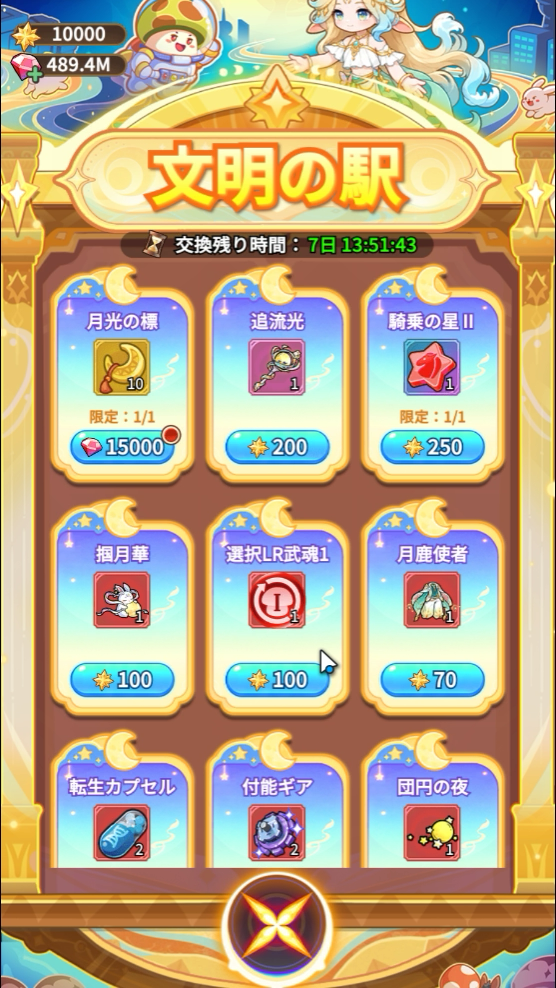Image resolution: width=556 pixels, height=988 pixels.
Task: Exchange 騎乗の星II for 250 stars
Action: 432,447
